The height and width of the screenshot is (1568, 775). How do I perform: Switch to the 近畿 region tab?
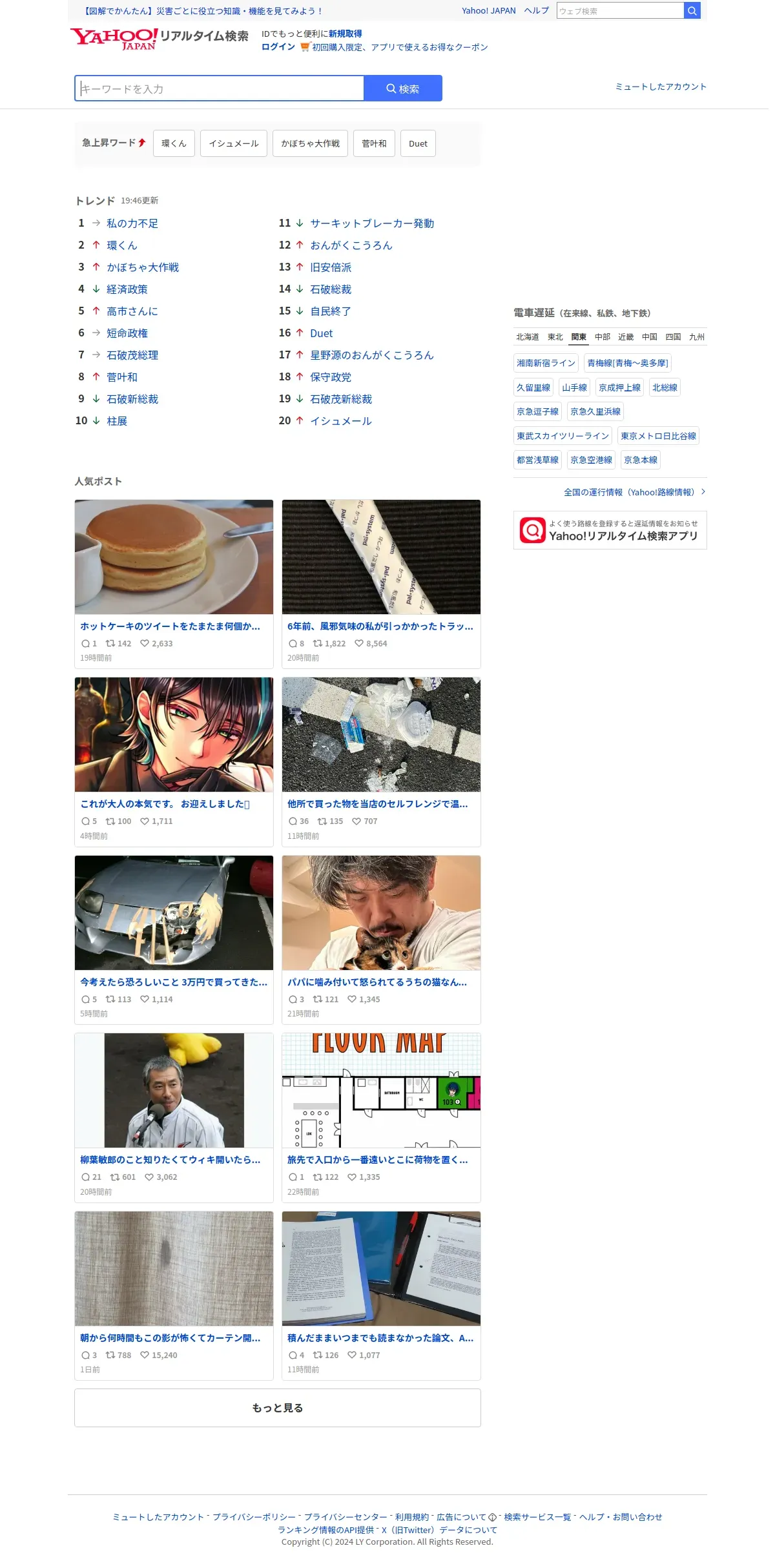click(626, 337)
